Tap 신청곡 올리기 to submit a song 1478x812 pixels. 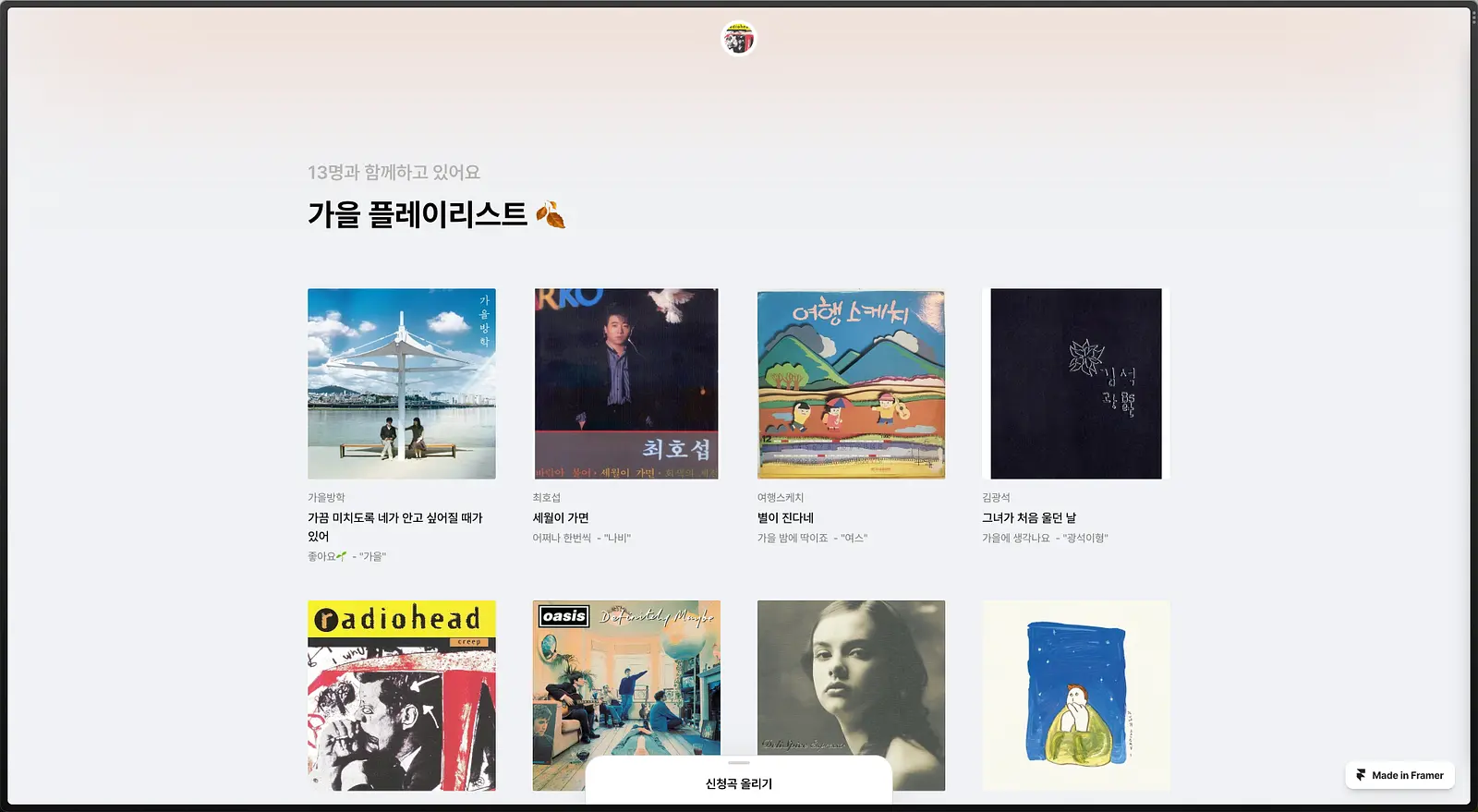coord(739,783)
